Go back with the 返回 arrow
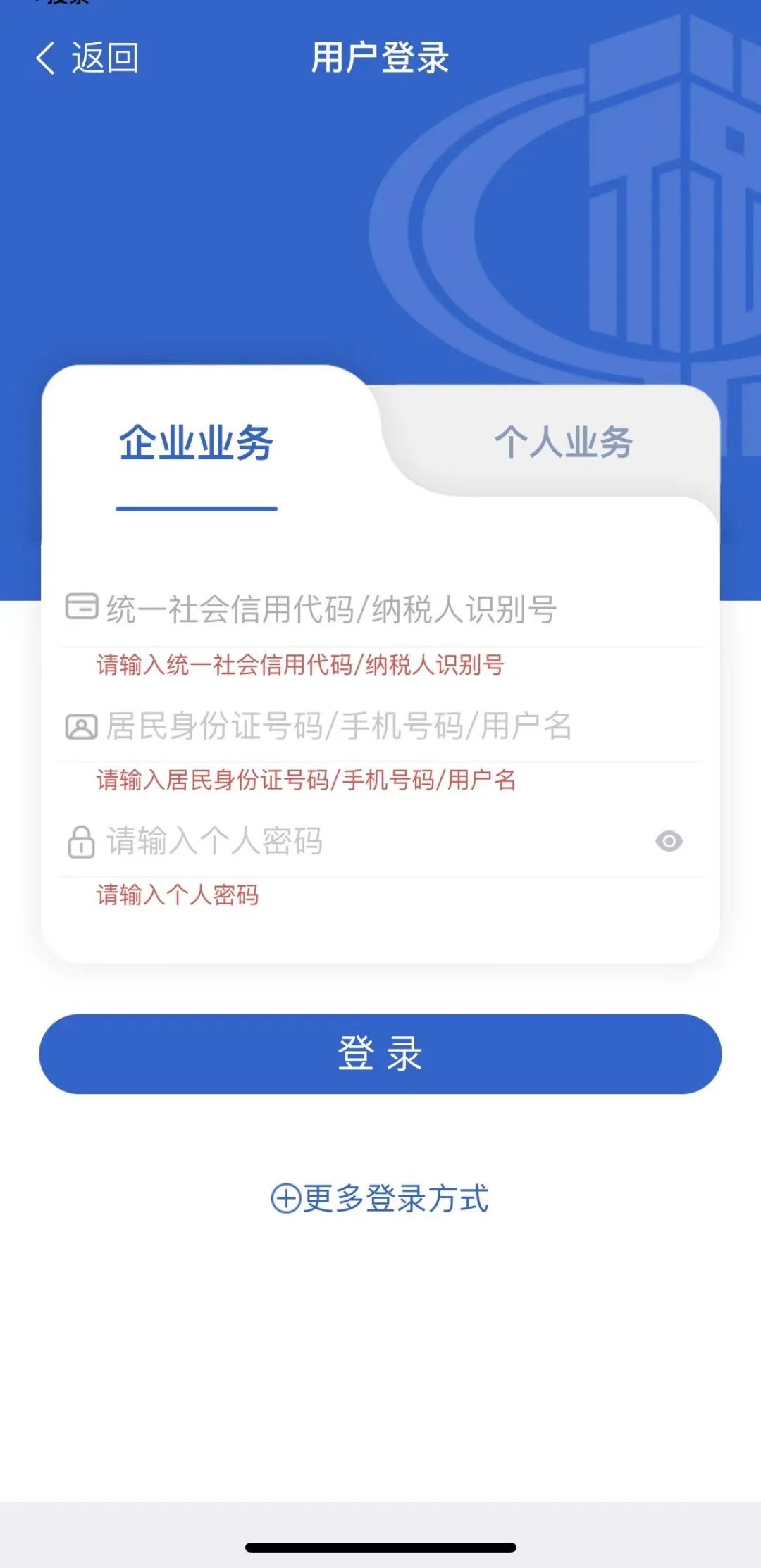761x1568 pixels. [x=87, y=57]
